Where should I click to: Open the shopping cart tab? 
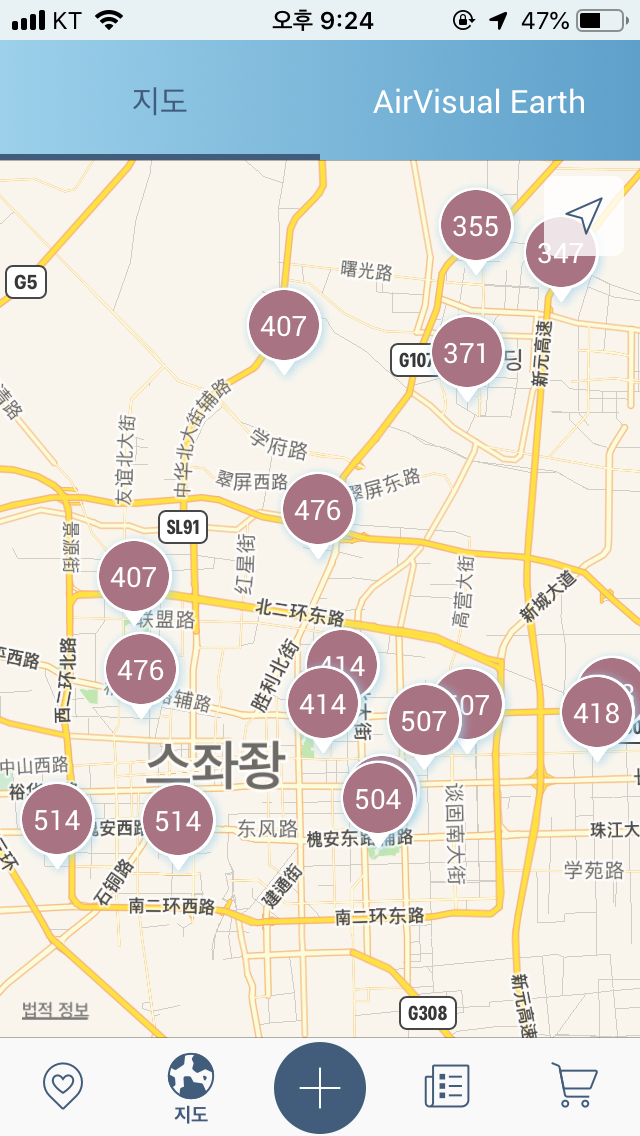click(575, 1085)
